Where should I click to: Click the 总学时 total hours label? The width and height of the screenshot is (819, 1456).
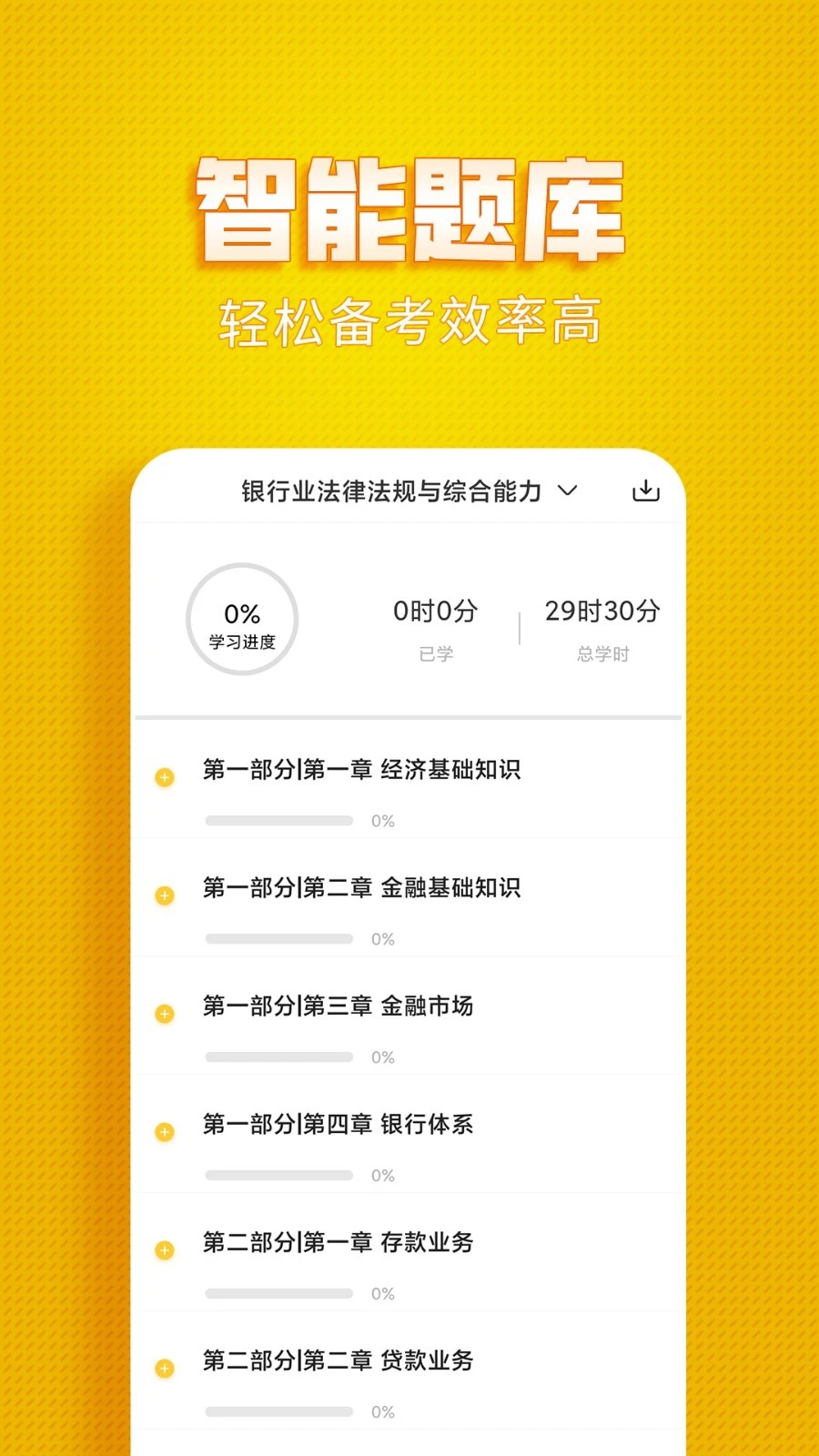(x=601, y=653)
